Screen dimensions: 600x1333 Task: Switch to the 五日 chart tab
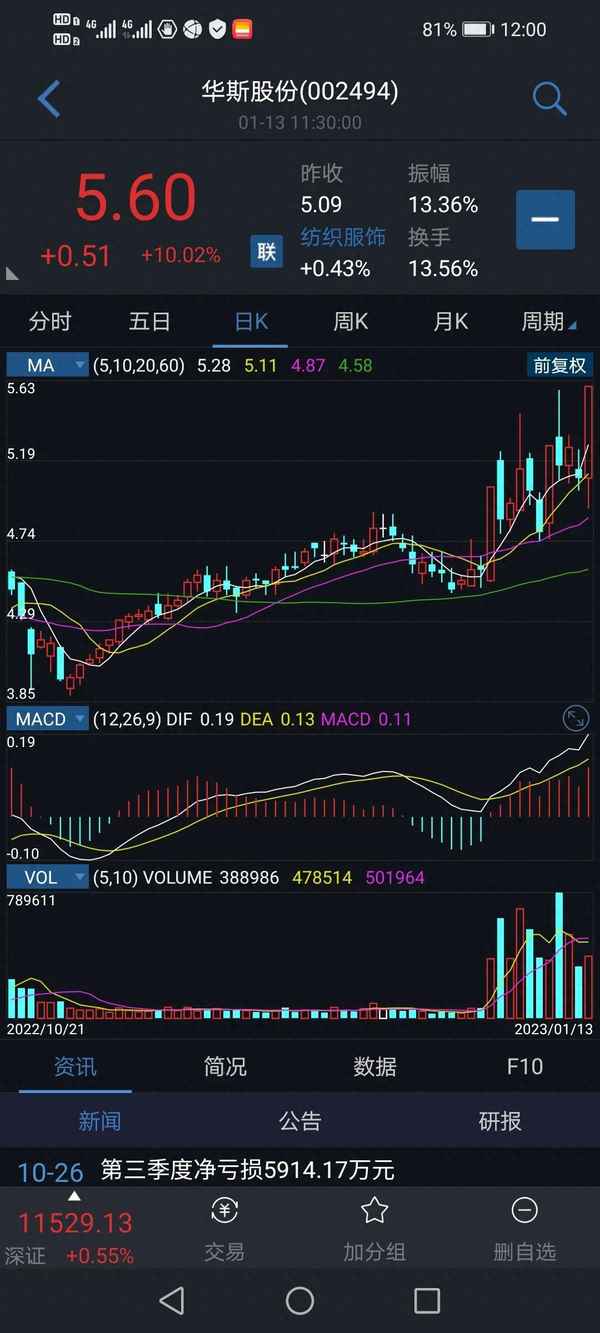[150, 322]
